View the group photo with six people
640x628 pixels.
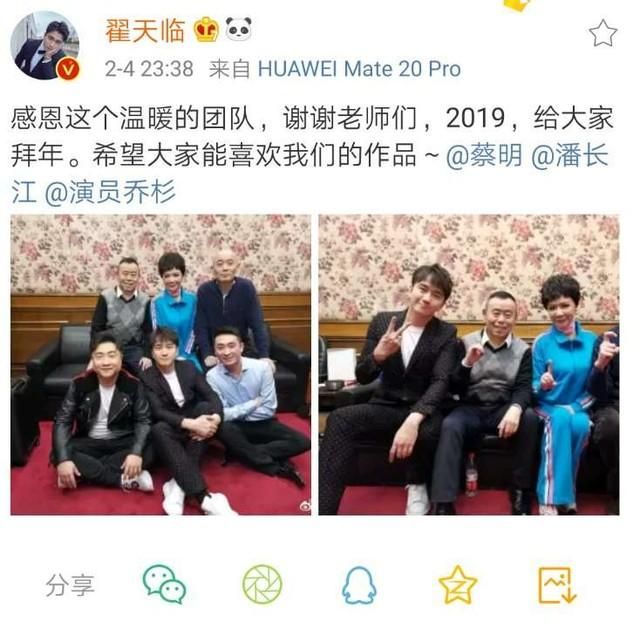pos(161,365)
